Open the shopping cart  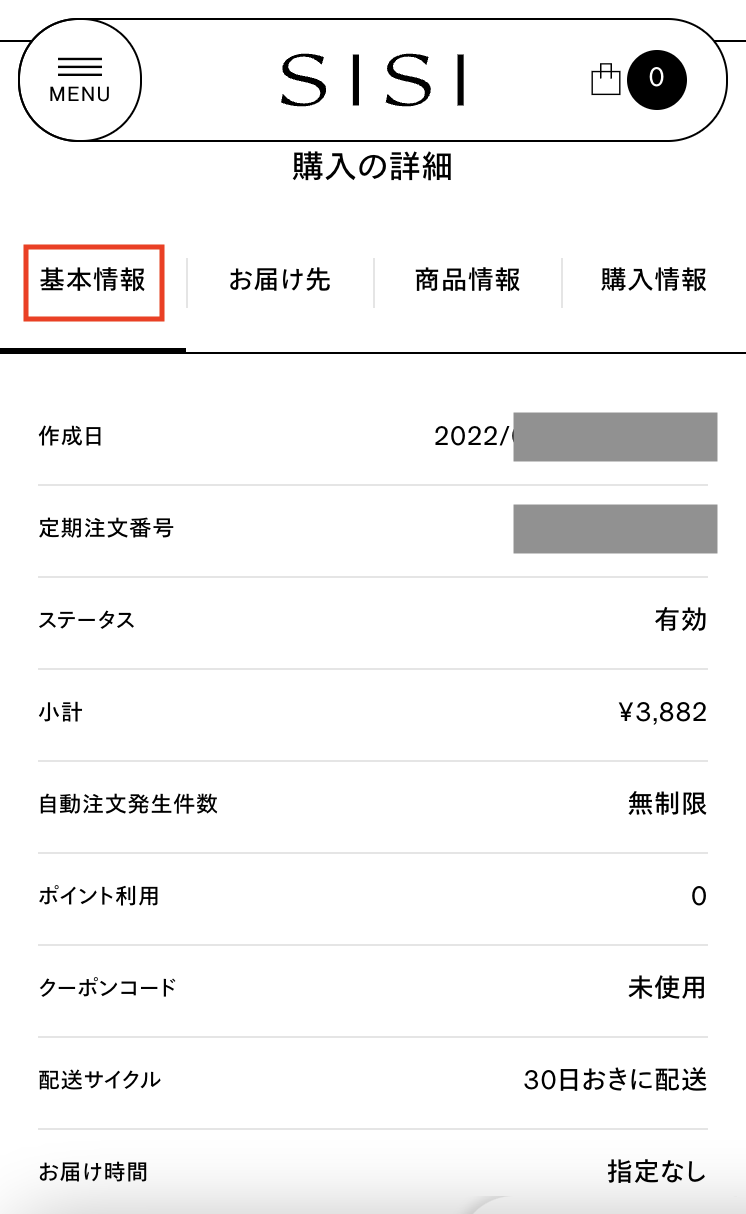coord(640,78)
